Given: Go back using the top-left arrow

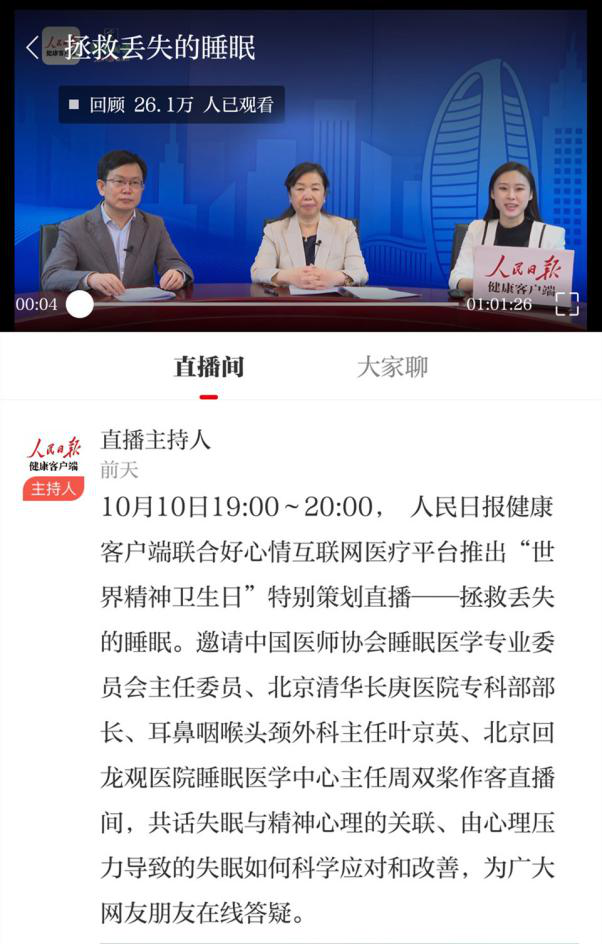Looking at the screenshot, I should click(x=33, y=47).
